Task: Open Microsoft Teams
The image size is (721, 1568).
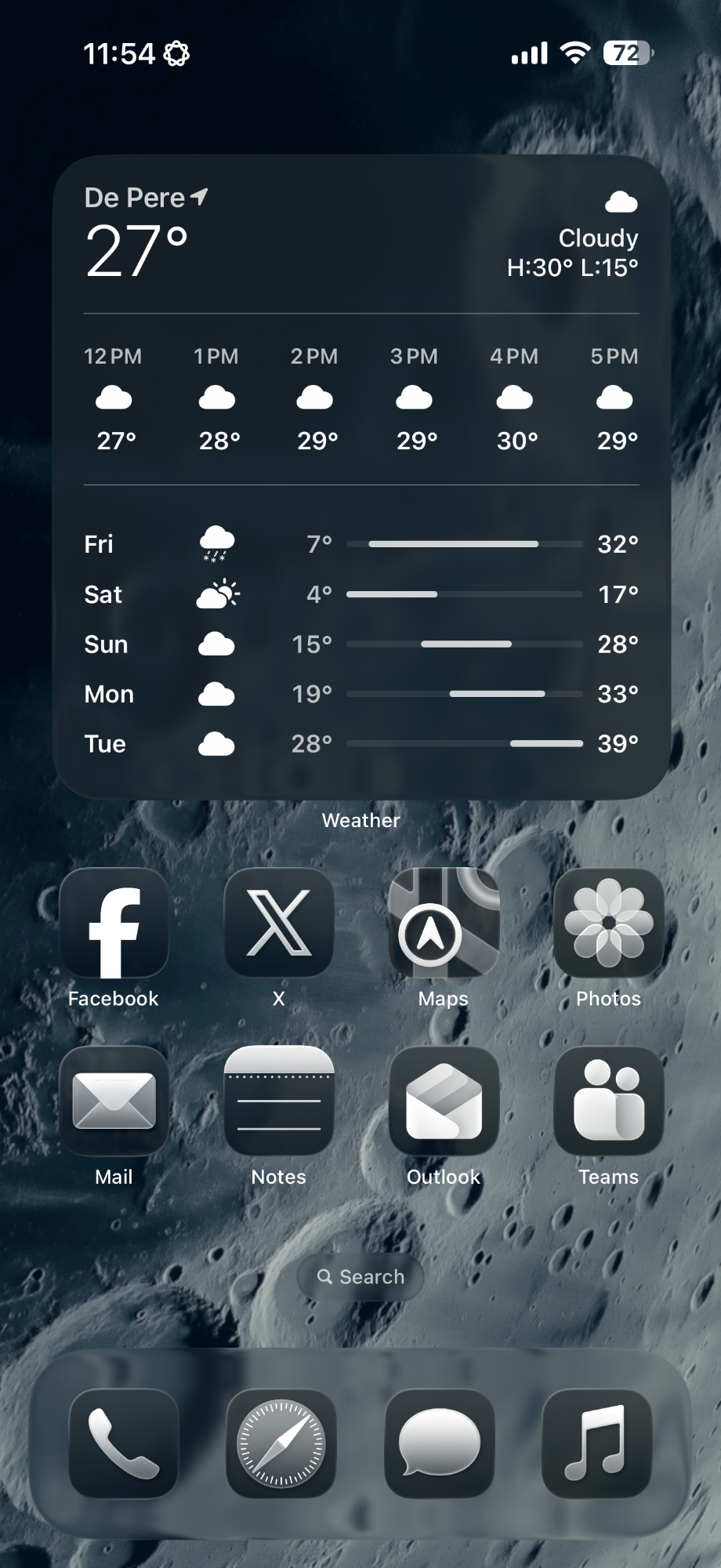Action: pyautogui.click(x=609, y=1101)
